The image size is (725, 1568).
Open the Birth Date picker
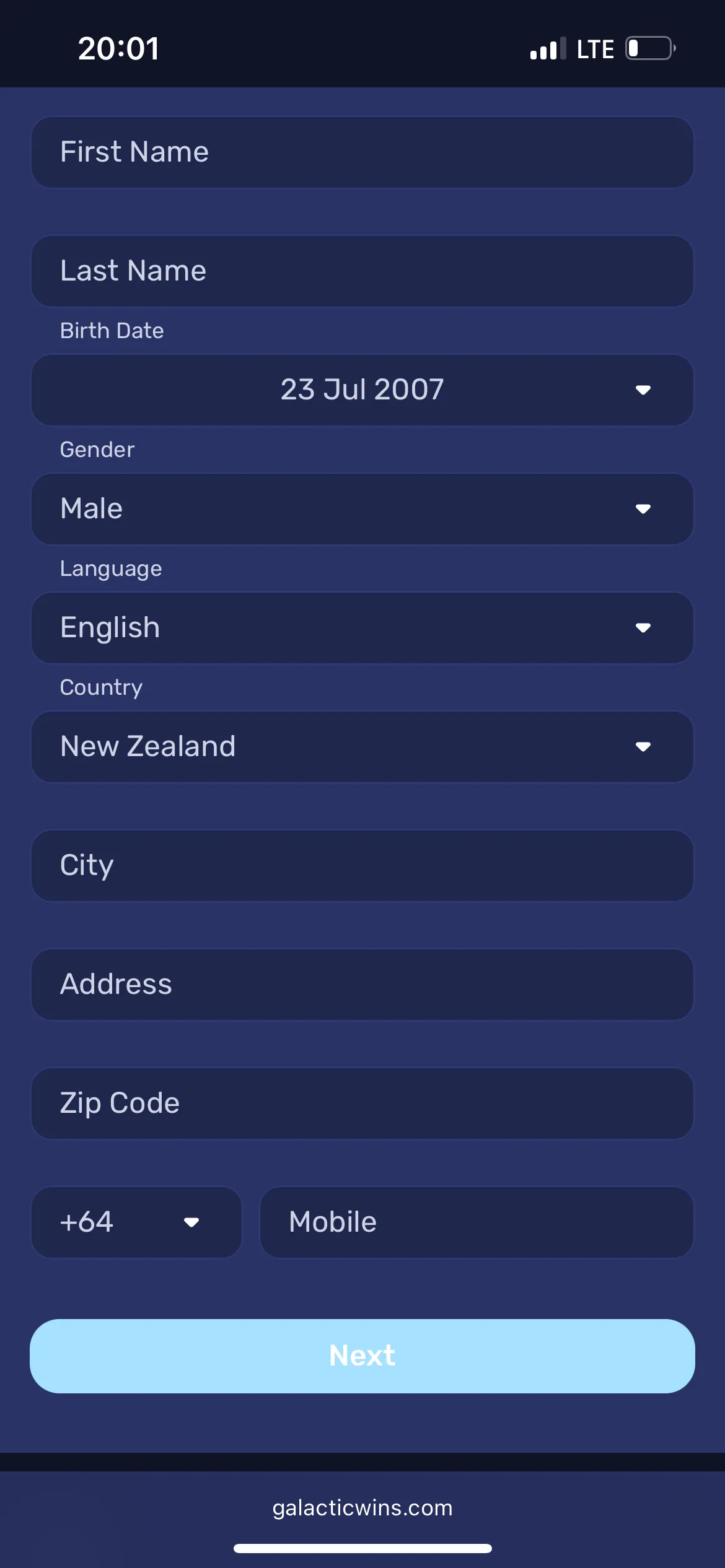362,390
